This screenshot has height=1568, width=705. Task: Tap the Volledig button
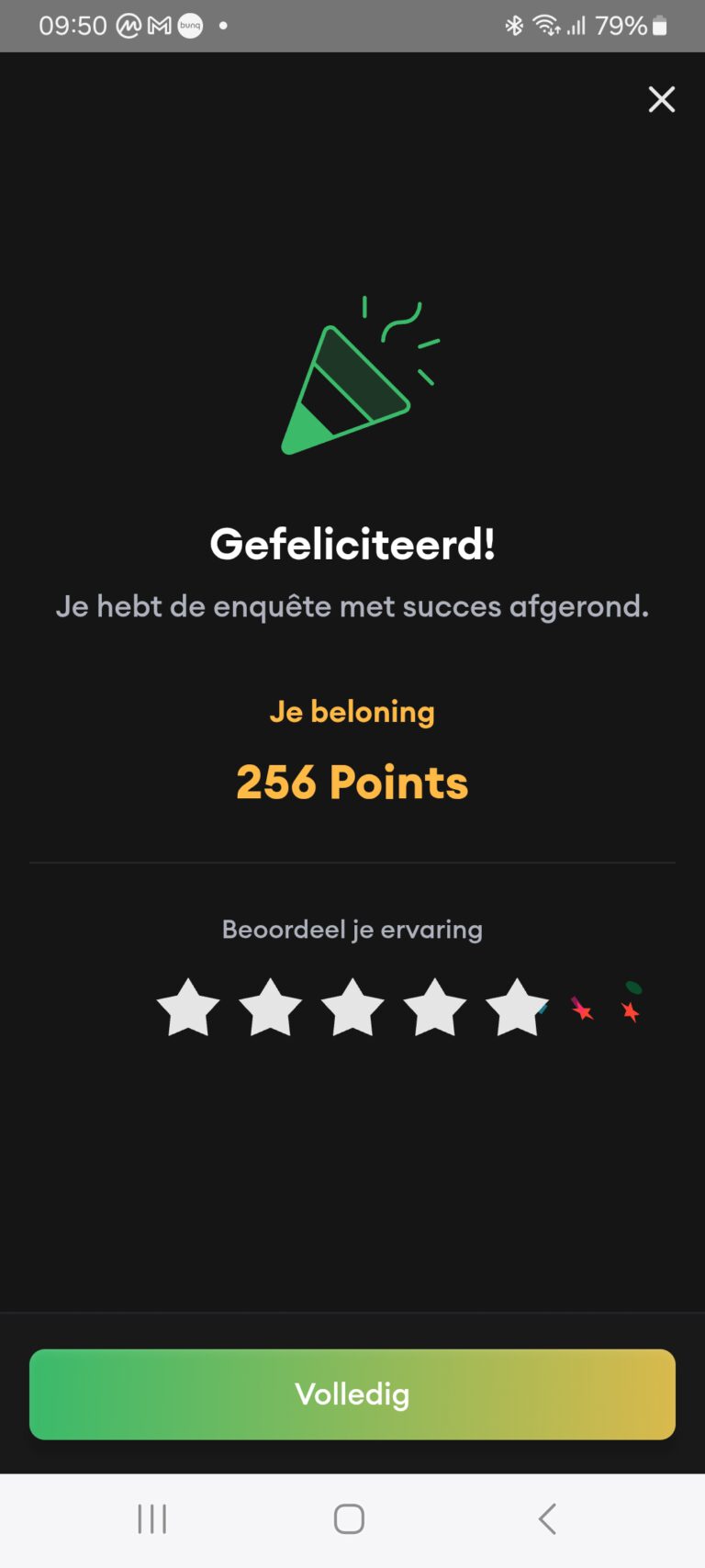pos(352,1393)
